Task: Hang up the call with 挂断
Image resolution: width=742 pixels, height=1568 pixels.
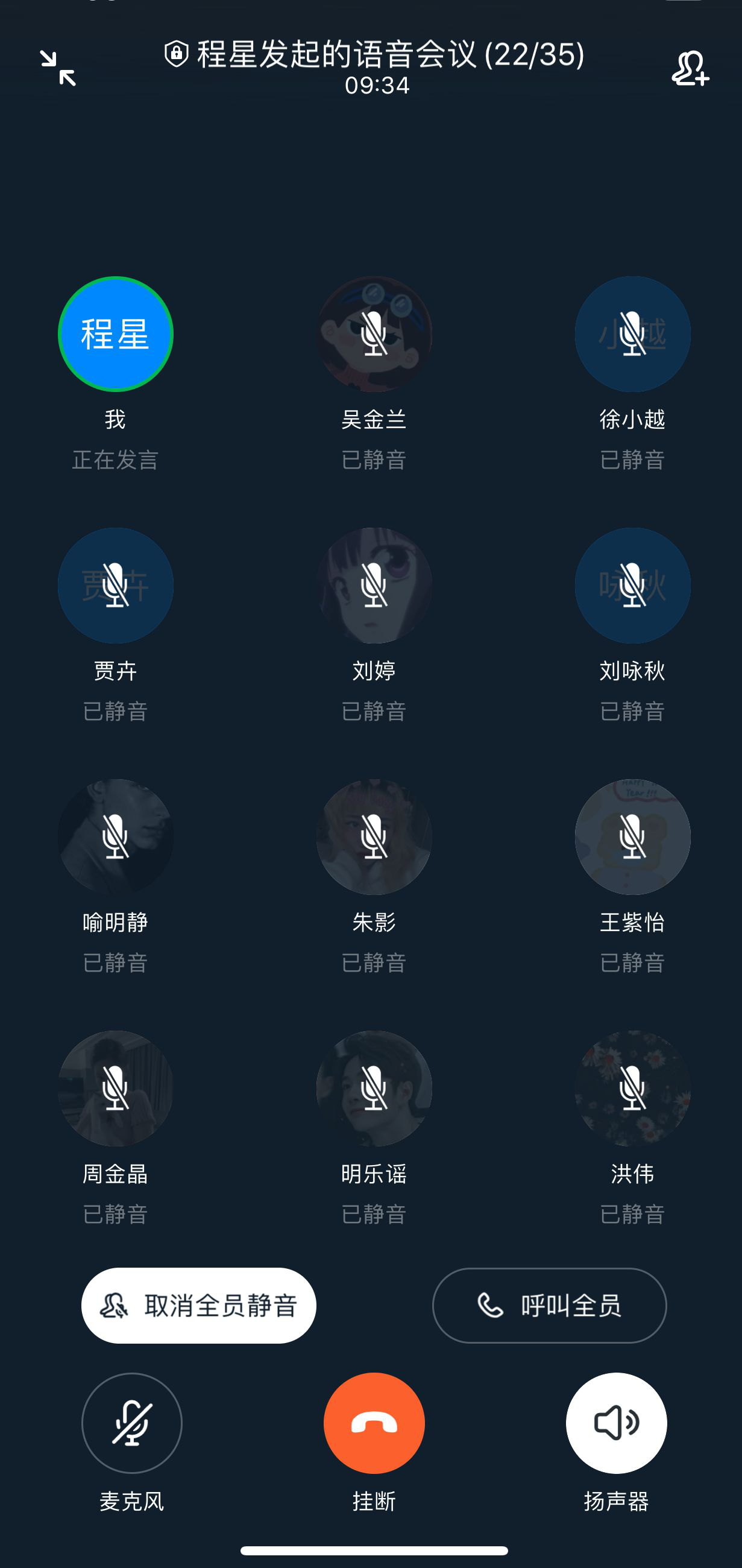Action: pyautogui.click(x=374, y=1423)
